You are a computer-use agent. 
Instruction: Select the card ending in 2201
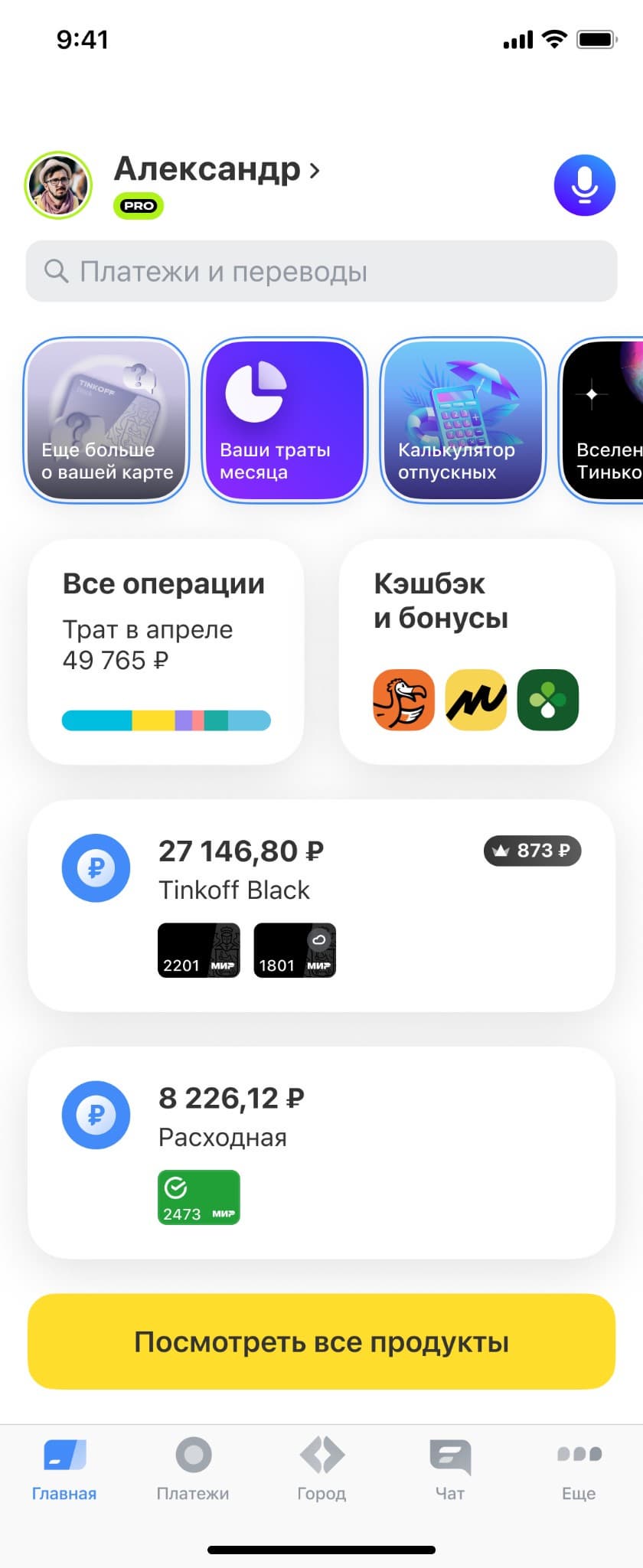(199, 950)
